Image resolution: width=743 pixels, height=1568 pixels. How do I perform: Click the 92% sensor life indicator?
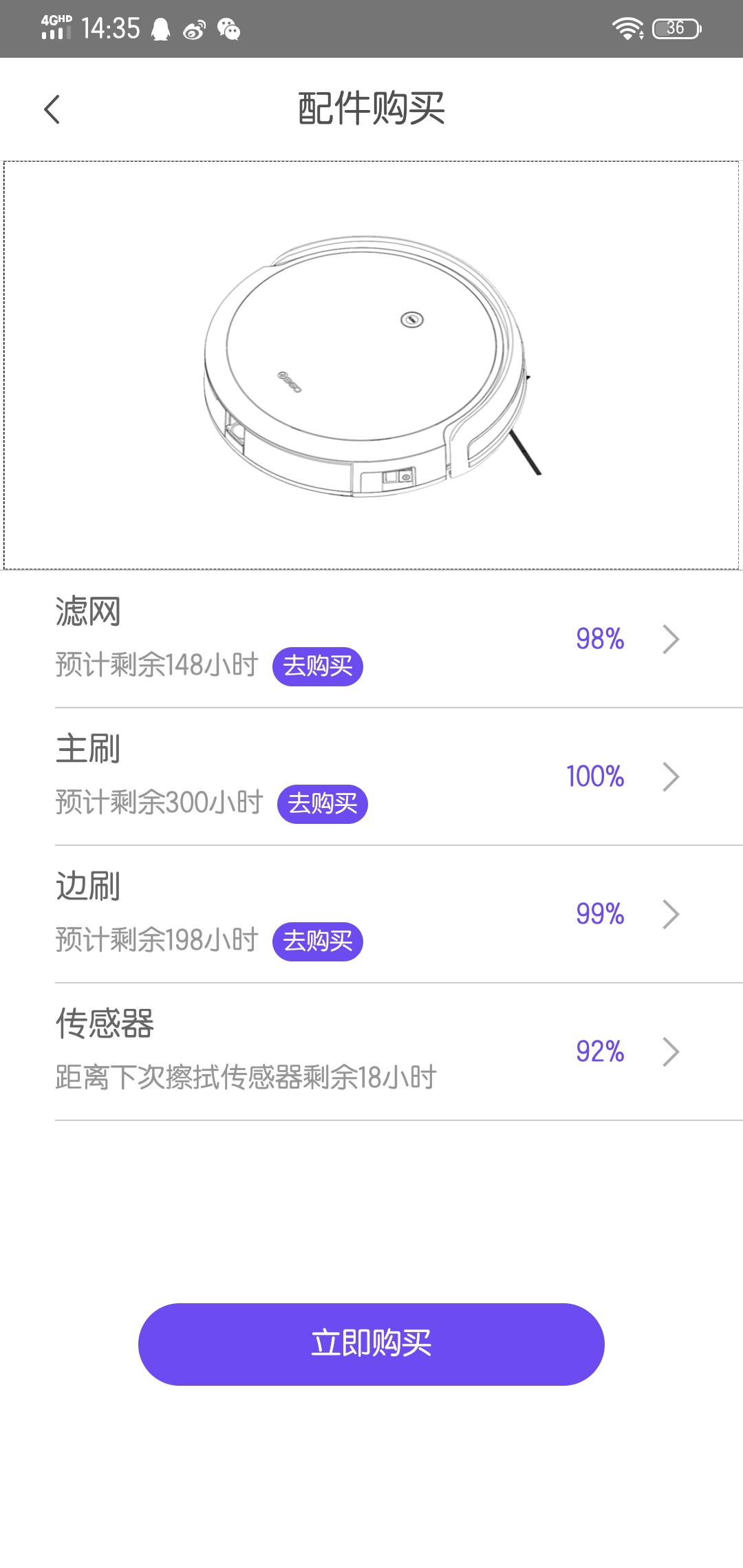coord(599,1051)
